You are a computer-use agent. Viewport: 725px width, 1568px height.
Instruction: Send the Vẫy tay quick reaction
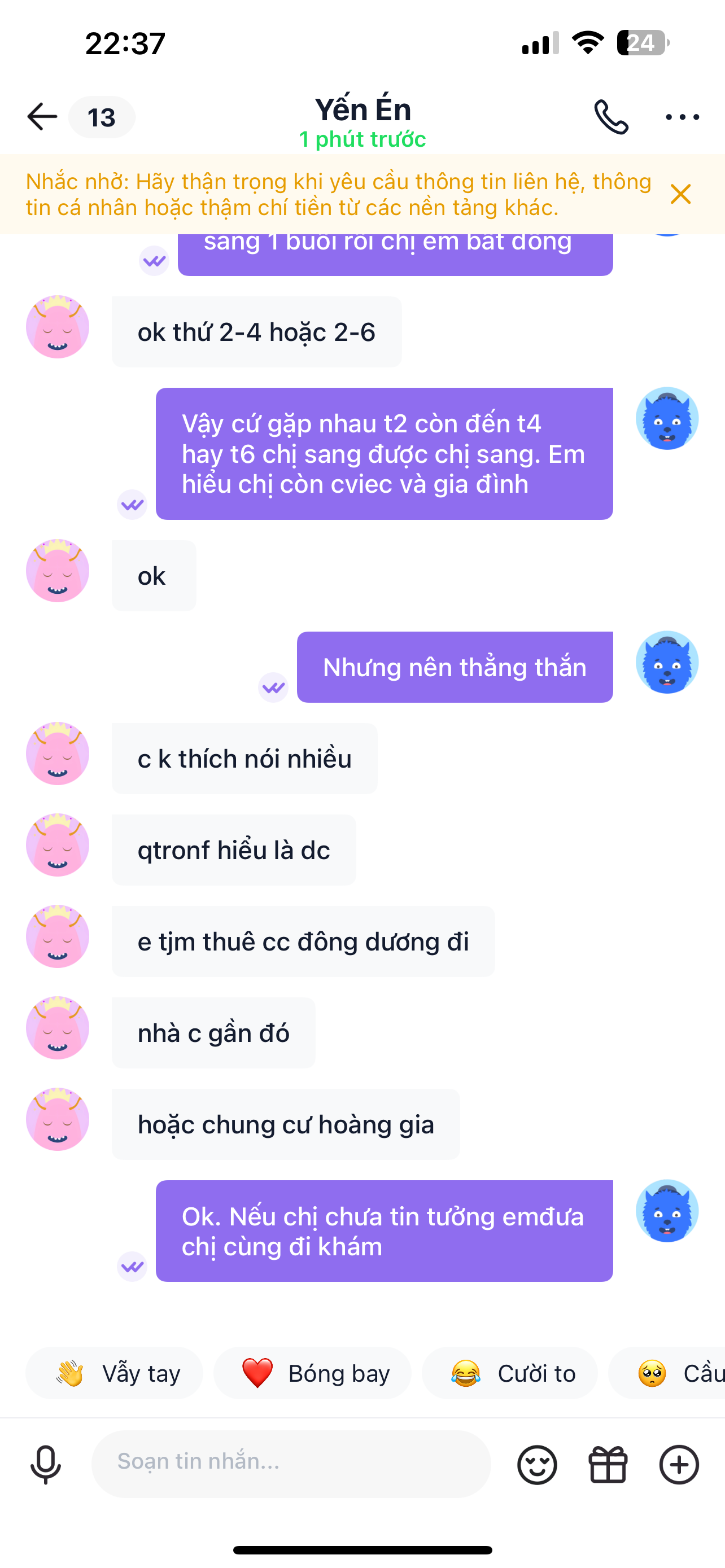115,1373
